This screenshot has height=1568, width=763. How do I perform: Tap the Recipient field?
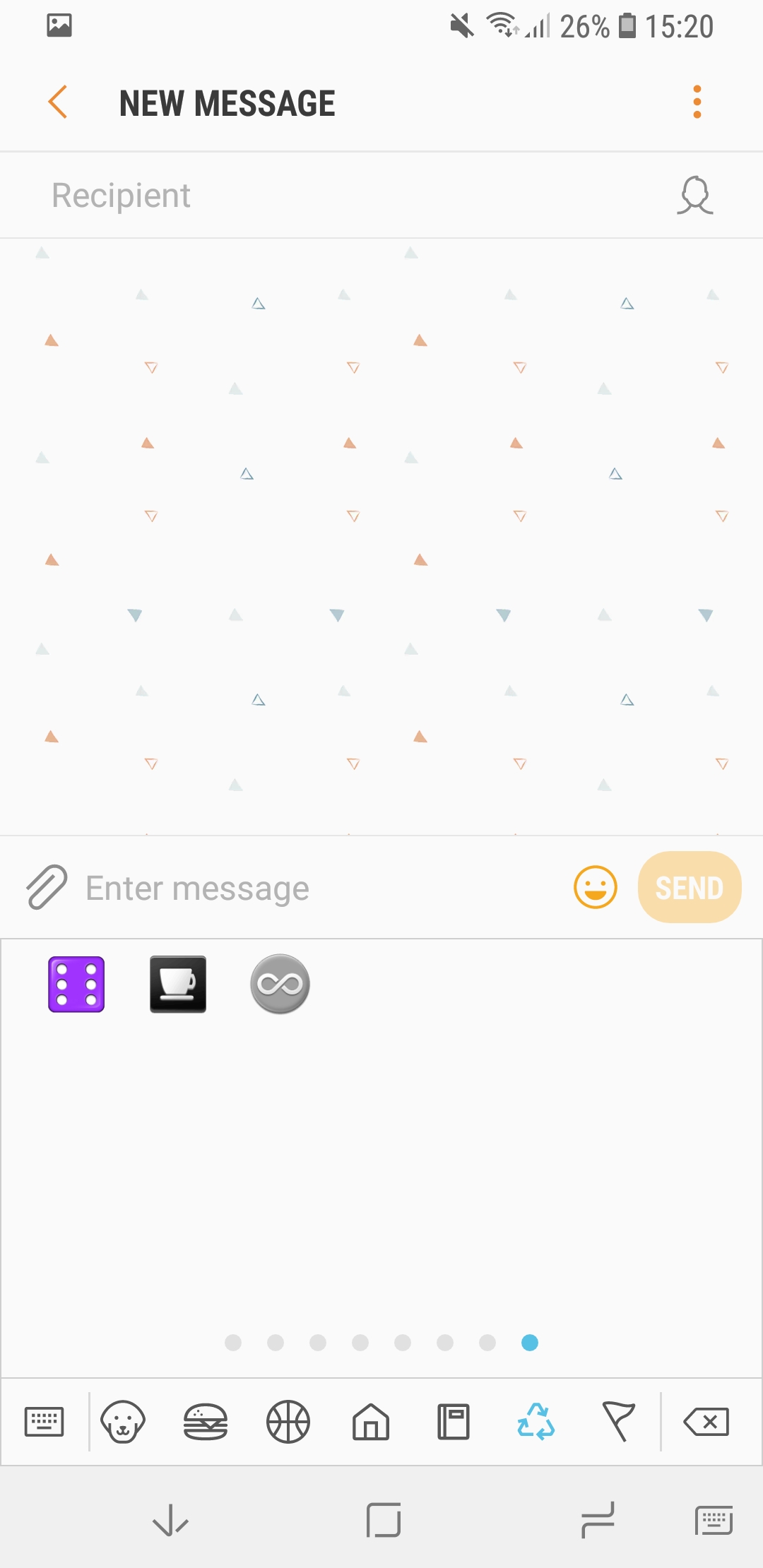[x=339, y=196]
